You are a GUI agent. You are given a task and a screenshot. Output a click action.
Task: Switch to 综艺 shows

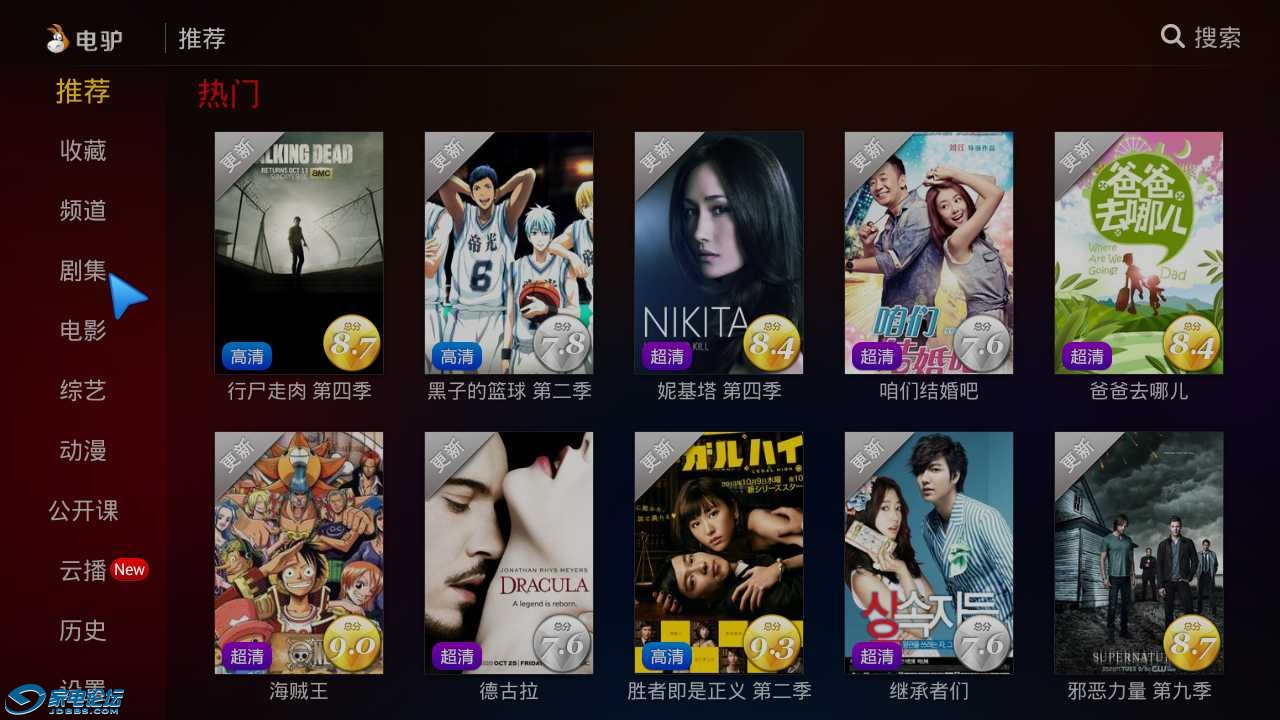tap(83, 391)
